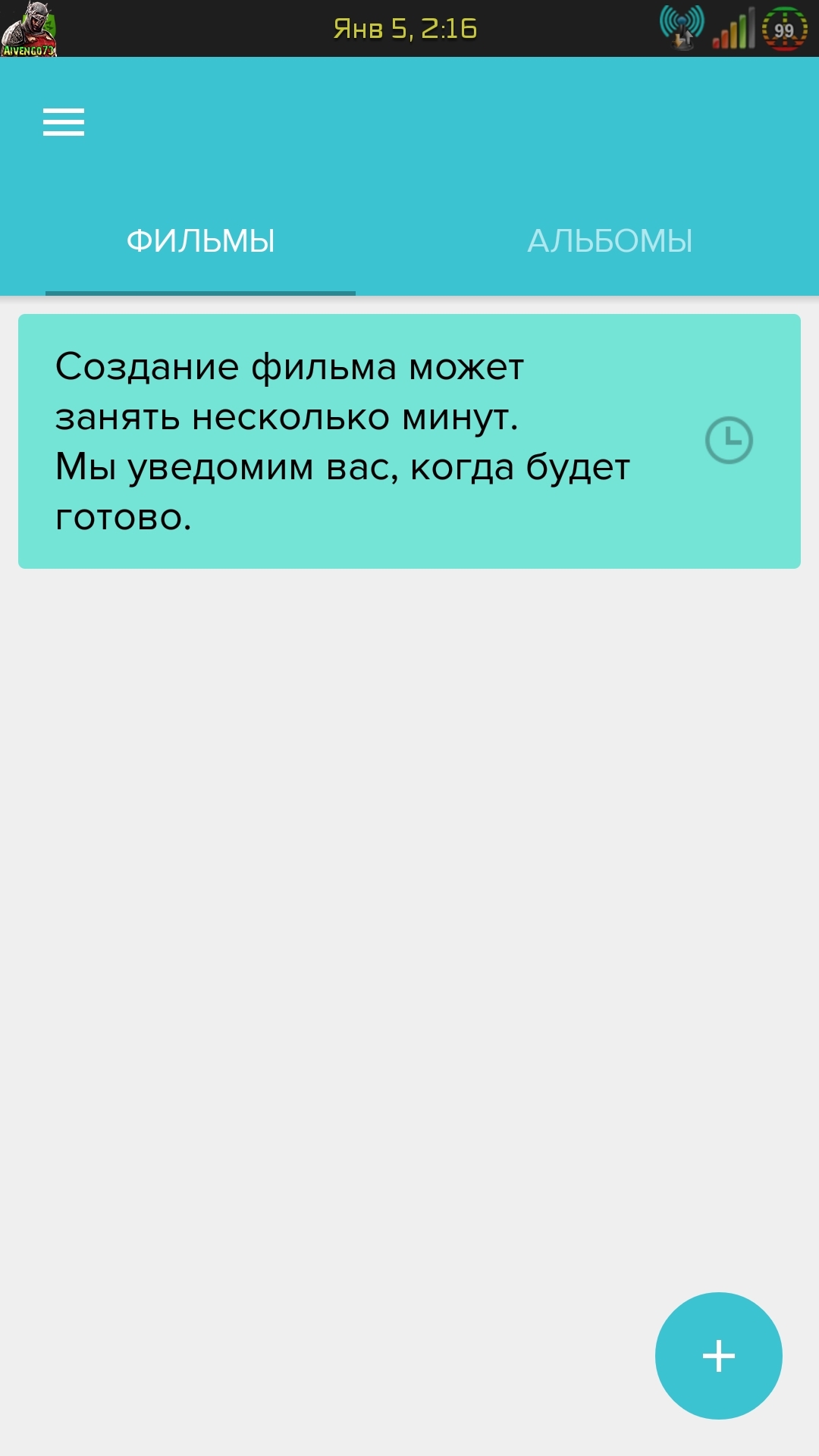819x1456 pixels.
Task: Switch to the Фильмы tab
Action: point(200,241)
